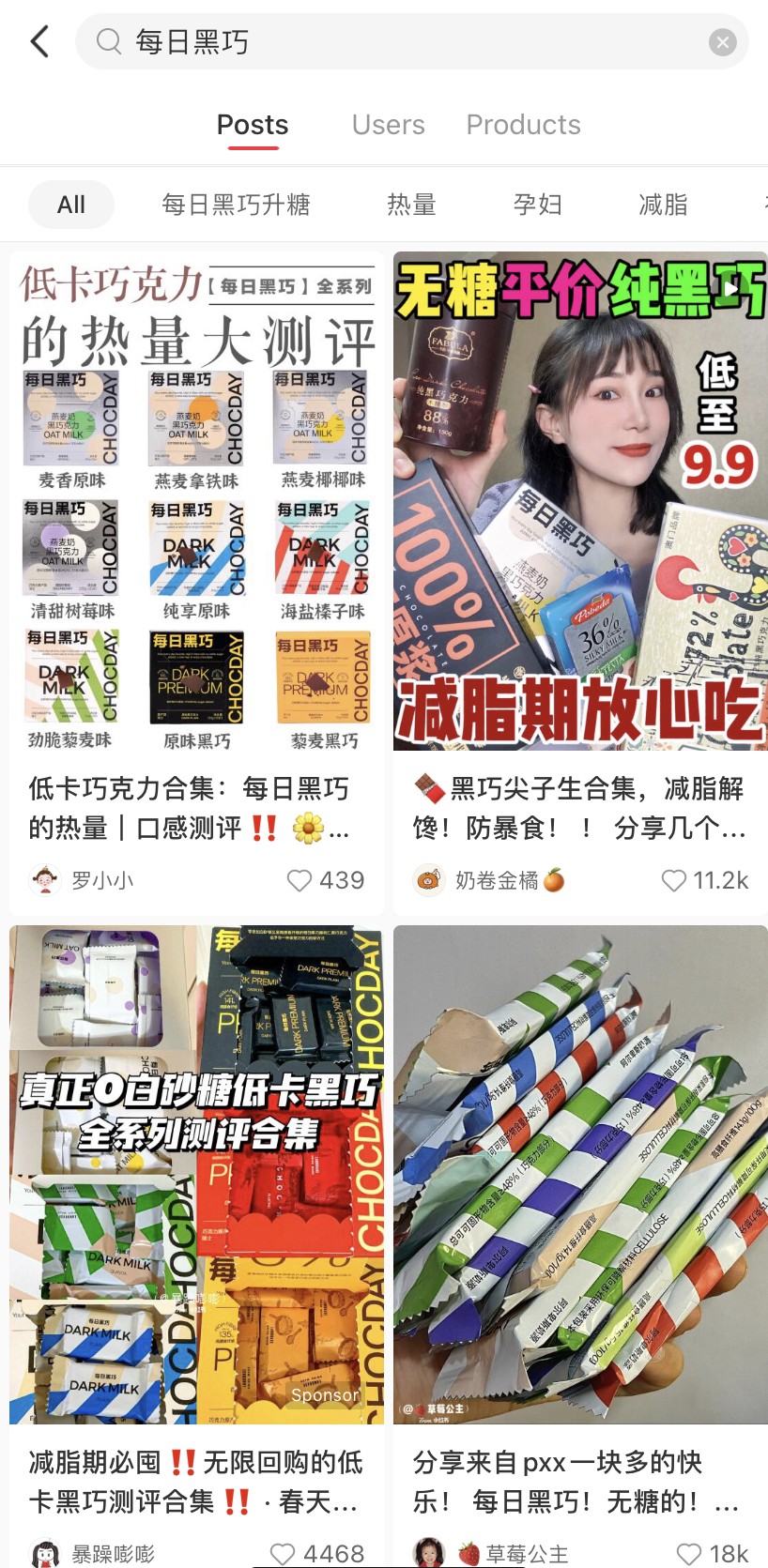Go back using the back arrow
Image resolution: width=768 pixels, height=1568 pixels.
tap(39, 41)
